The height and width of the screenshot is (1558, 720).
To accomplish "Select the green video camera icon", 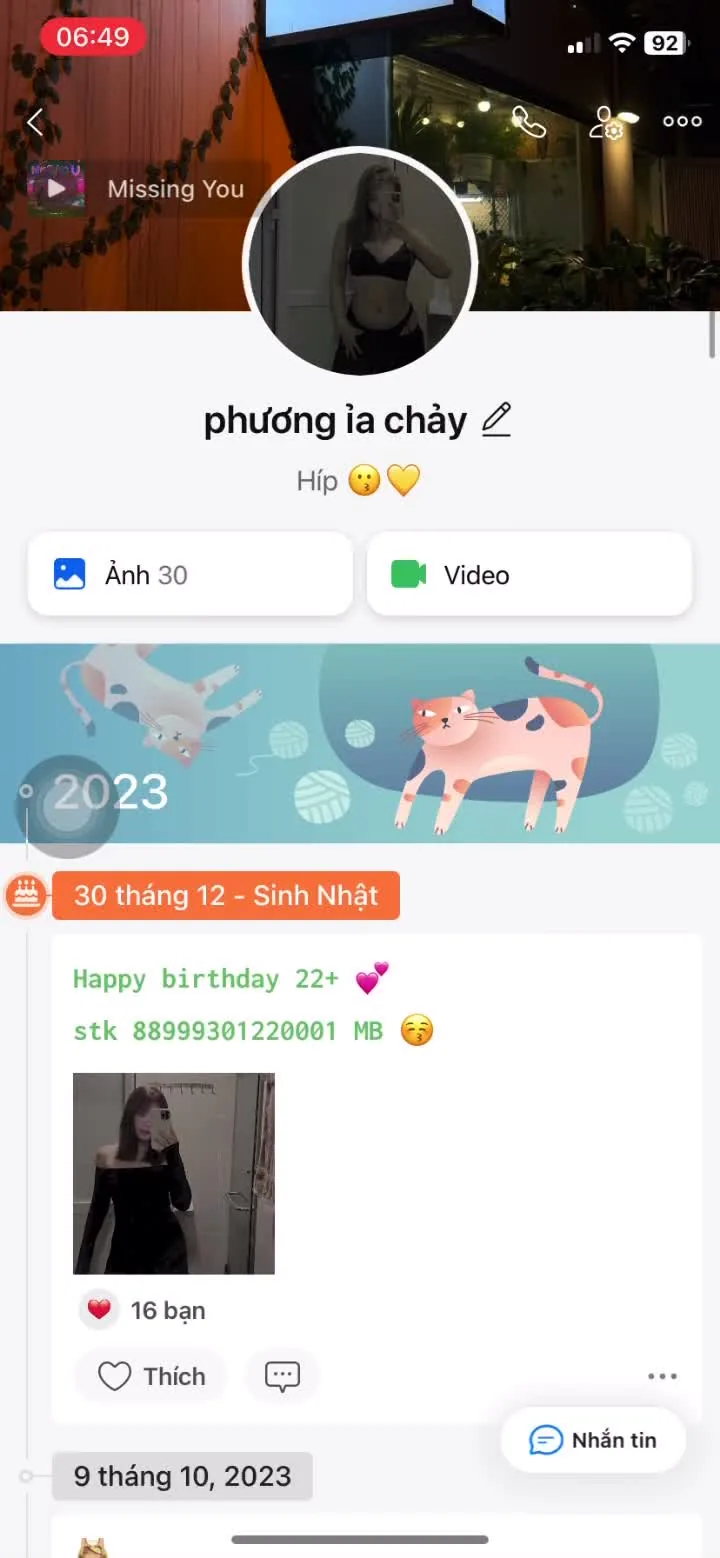I will 410,574.
